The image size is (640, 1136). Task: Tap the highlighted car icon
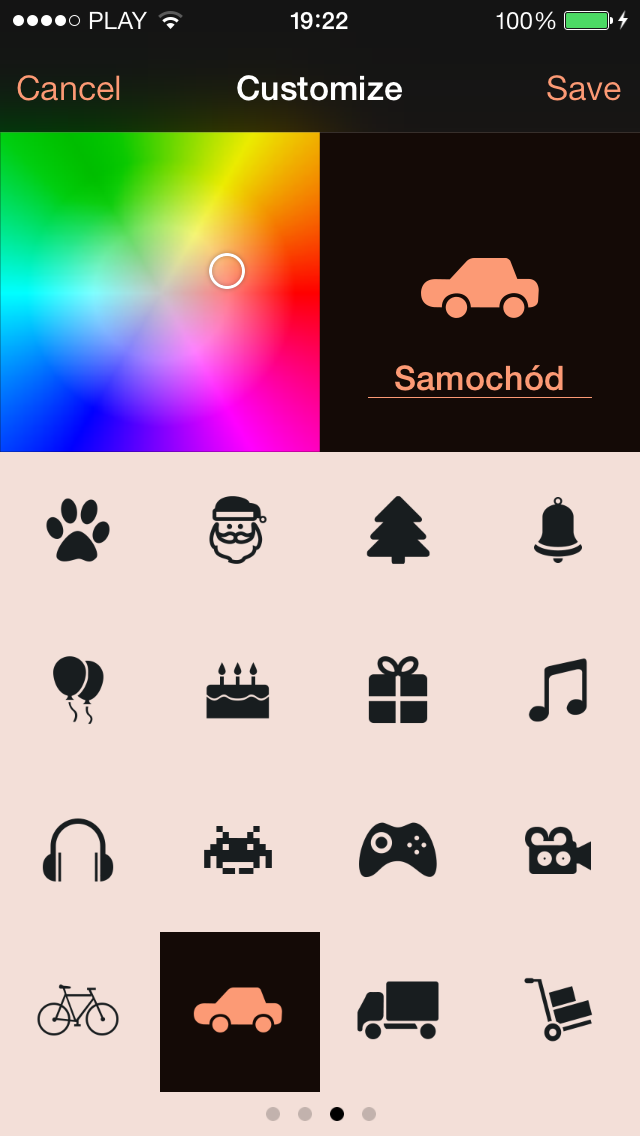coord(238,1010)
